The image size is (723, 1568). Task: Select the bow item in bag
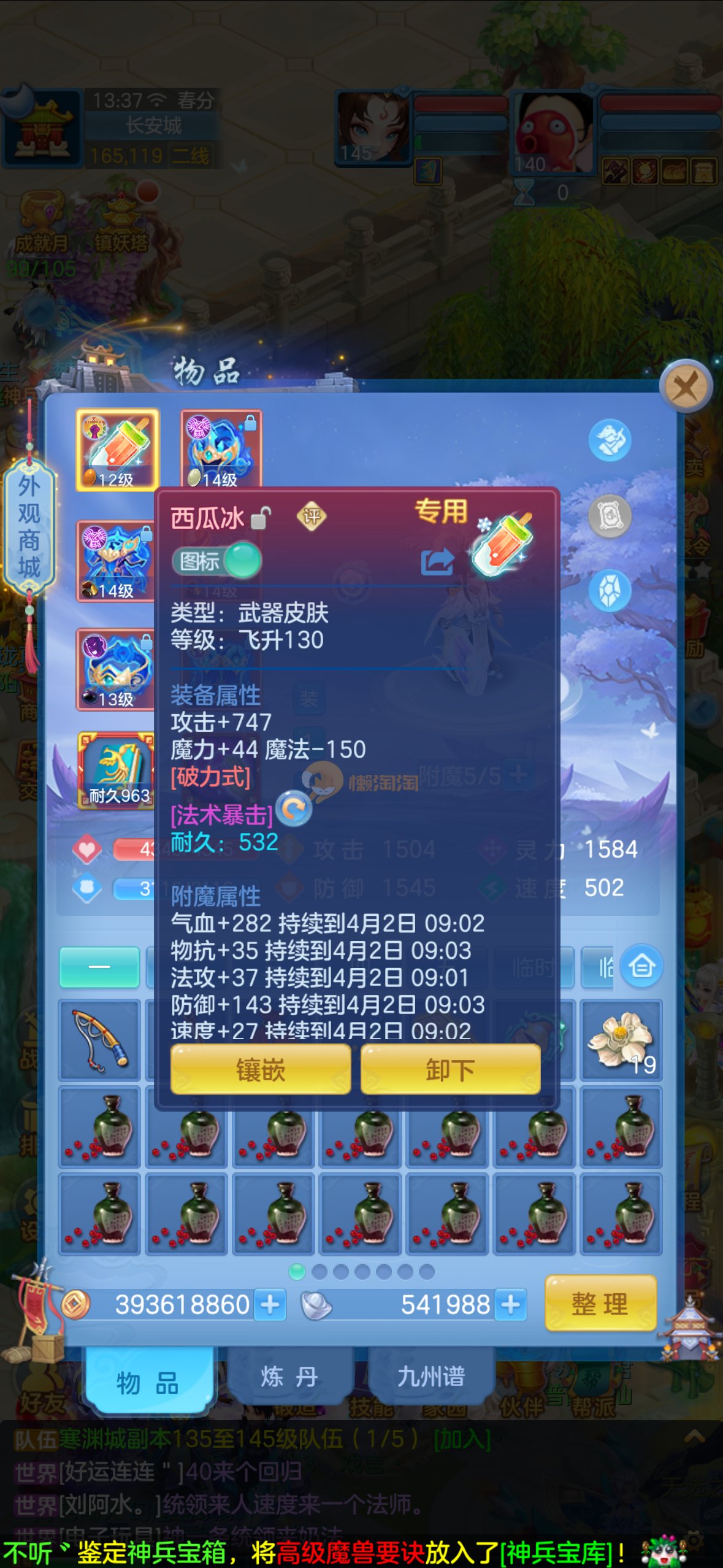[100, 1040]
